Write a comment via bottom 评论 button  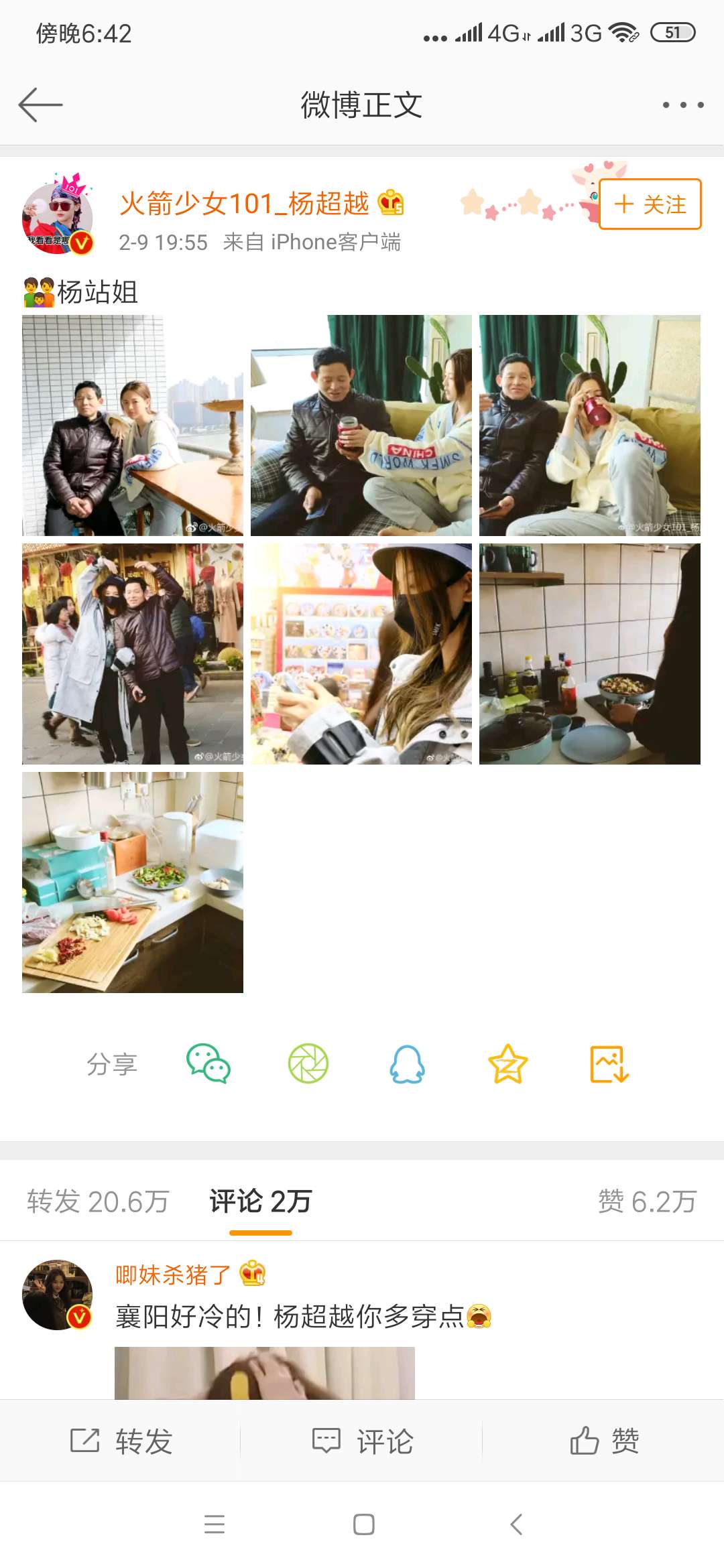[363, 1441]
